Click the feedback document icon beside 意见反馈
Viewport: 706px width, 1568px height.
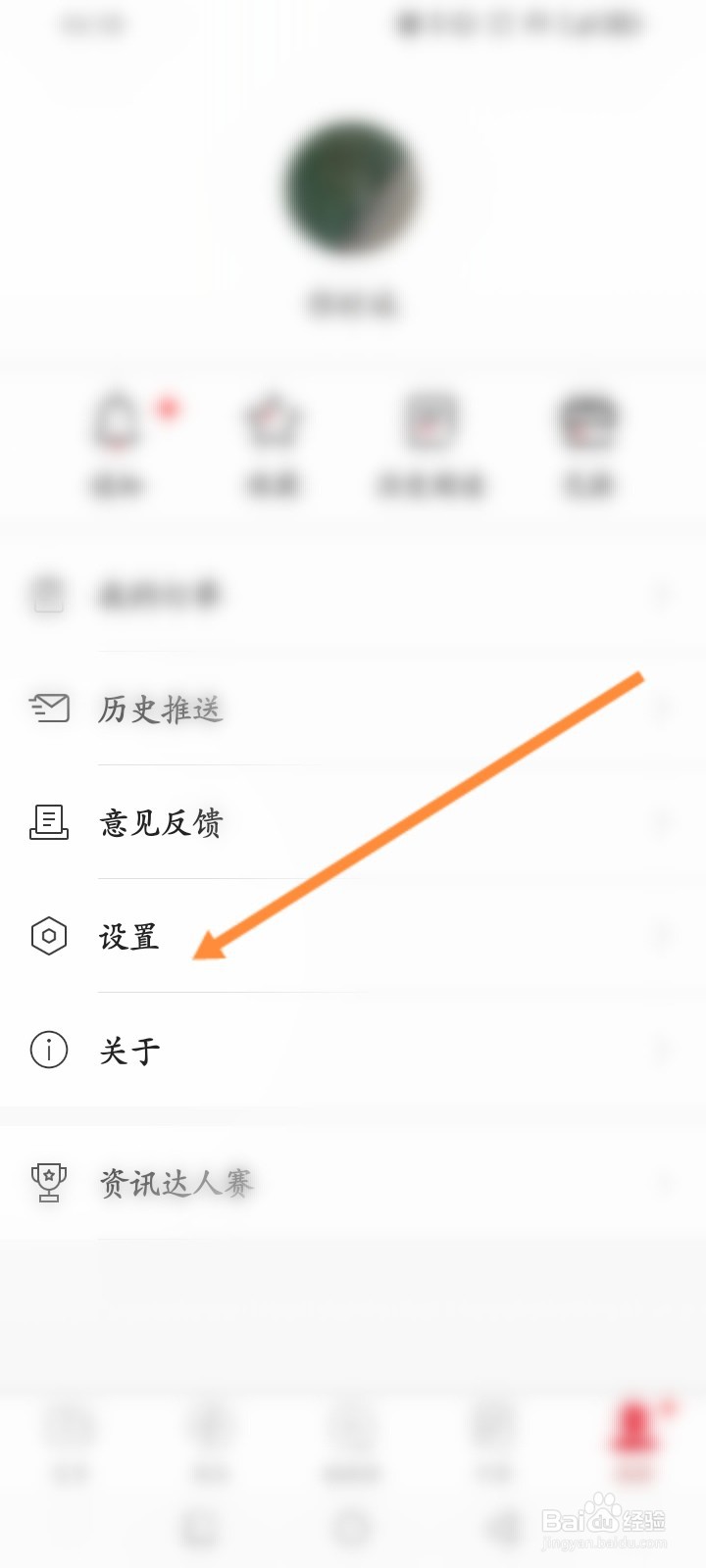49,823
